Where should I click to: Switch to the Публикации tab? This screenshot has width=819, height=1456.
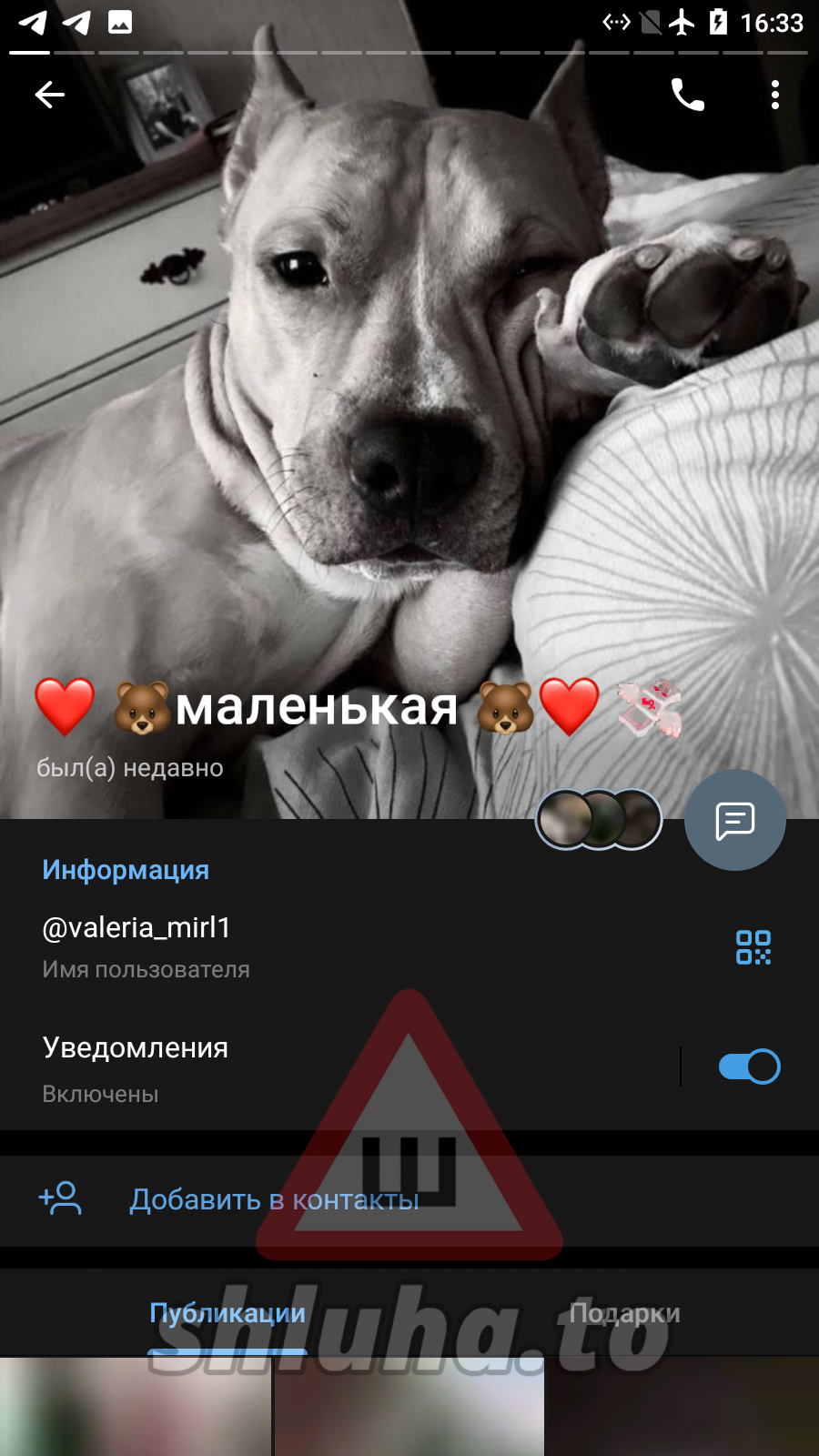[227, 1313]
